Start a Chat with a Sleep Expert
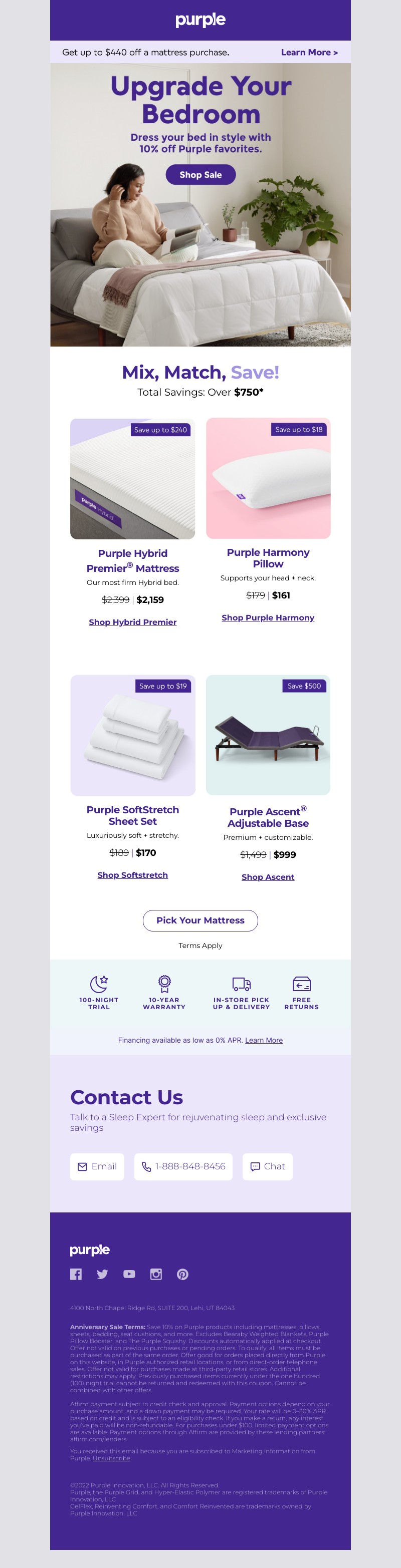 click(x=268, y=1166)
